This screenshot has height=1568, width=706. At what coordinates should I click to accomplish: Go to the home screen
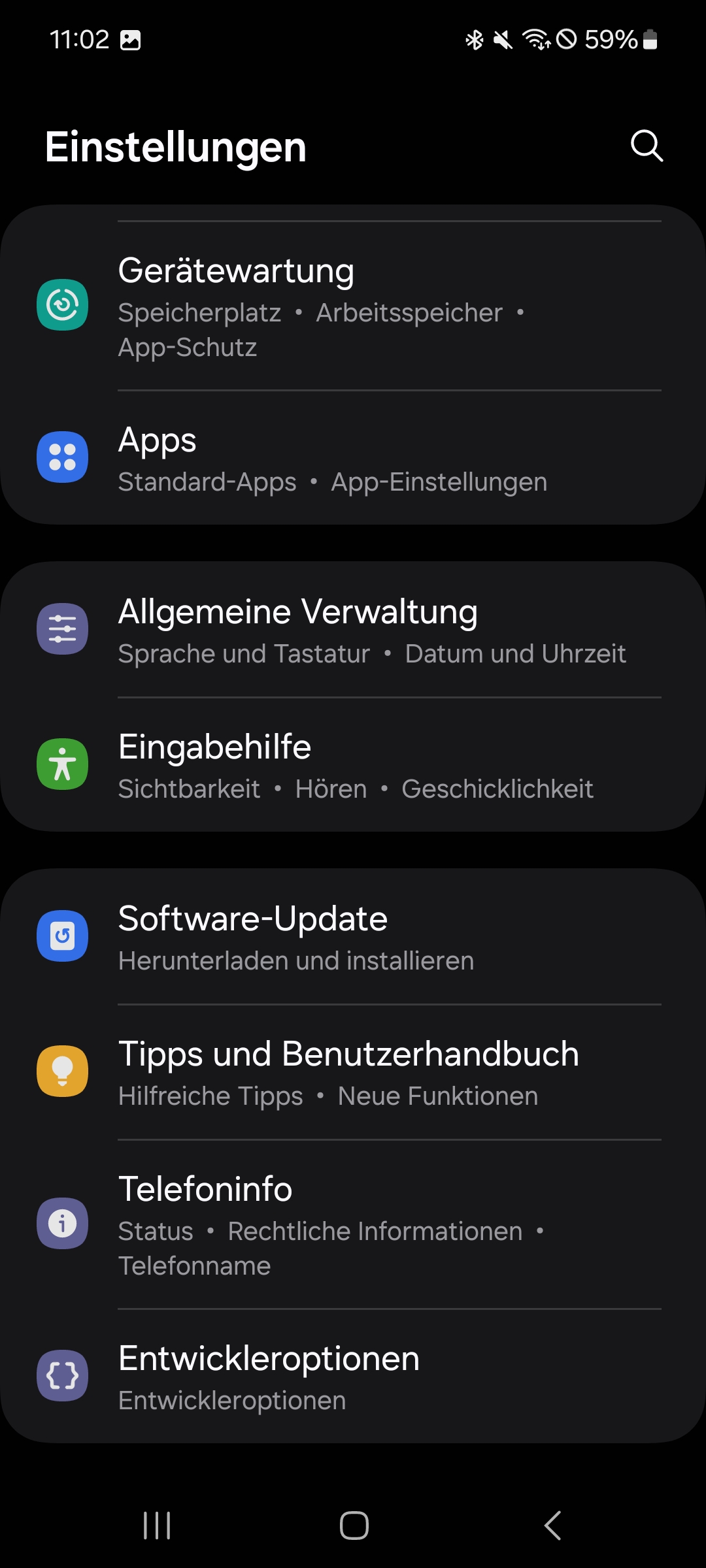click(x=354, y=1526)
